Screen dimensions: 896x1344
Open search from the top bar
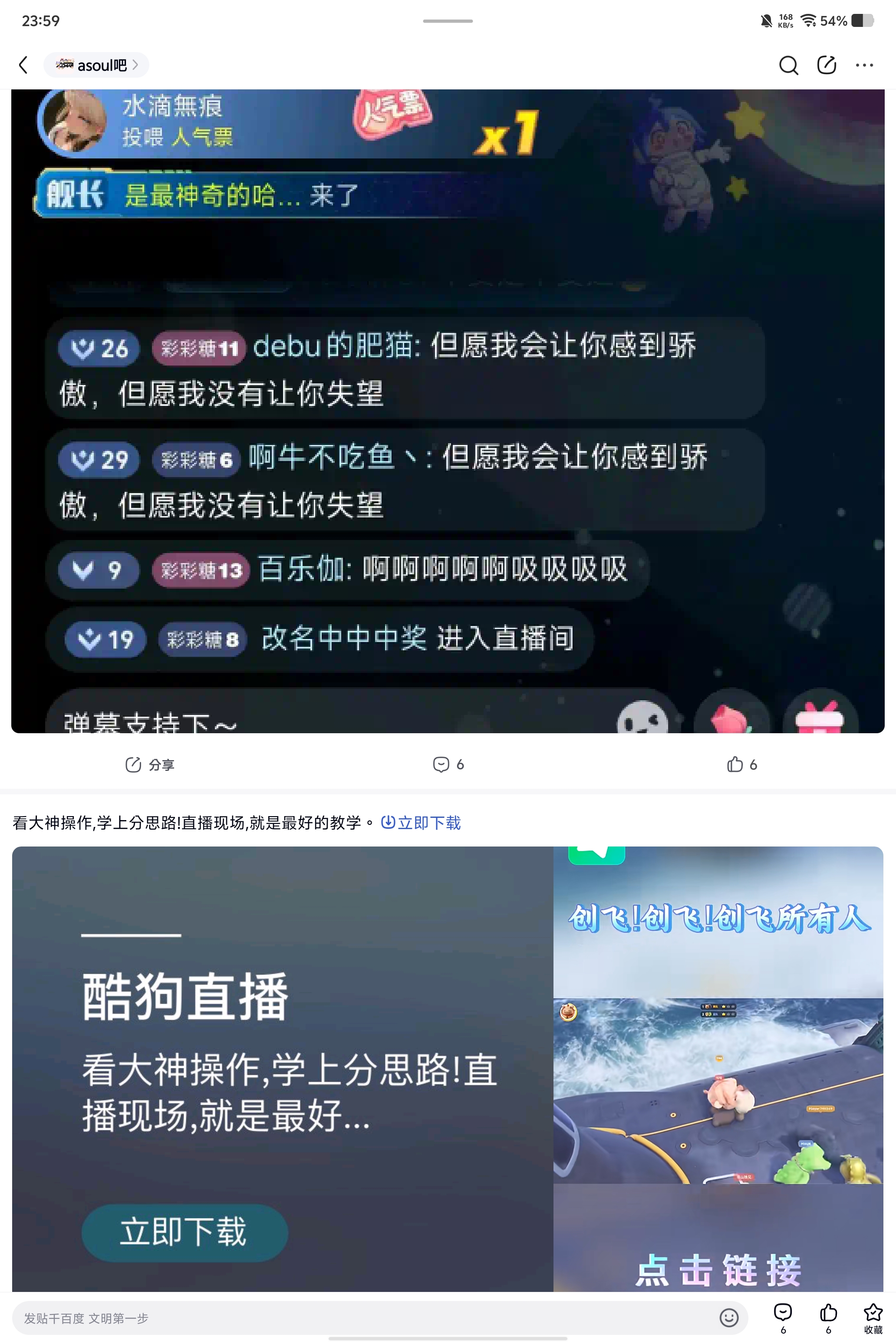[789, 65]
